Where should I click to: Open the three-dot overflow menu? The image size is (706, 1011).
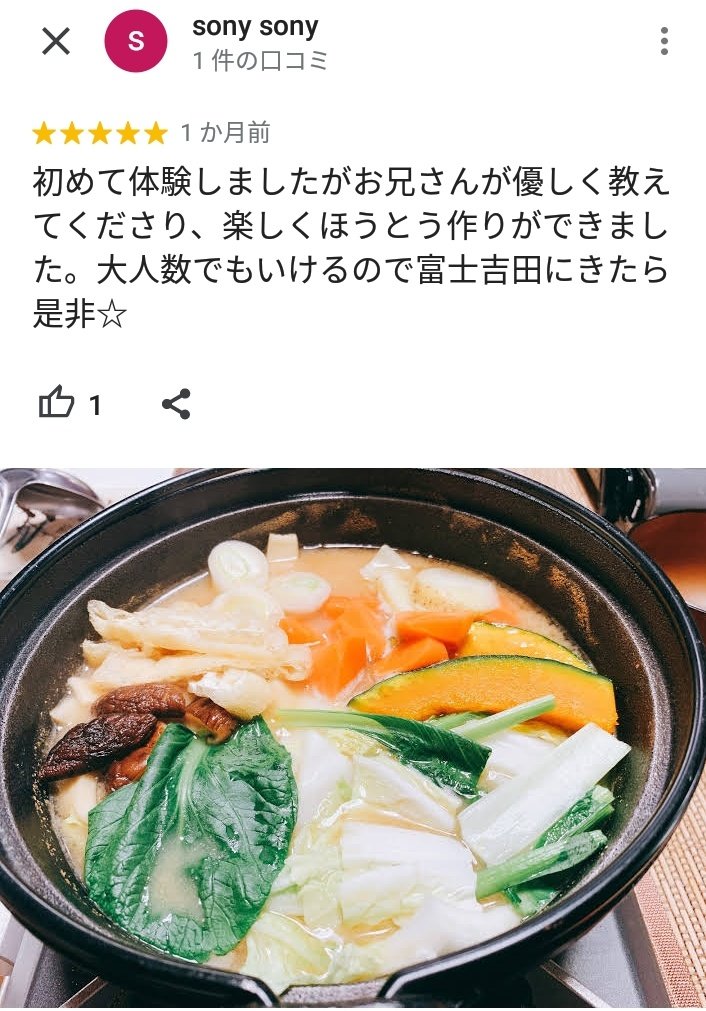pos(664,42)
